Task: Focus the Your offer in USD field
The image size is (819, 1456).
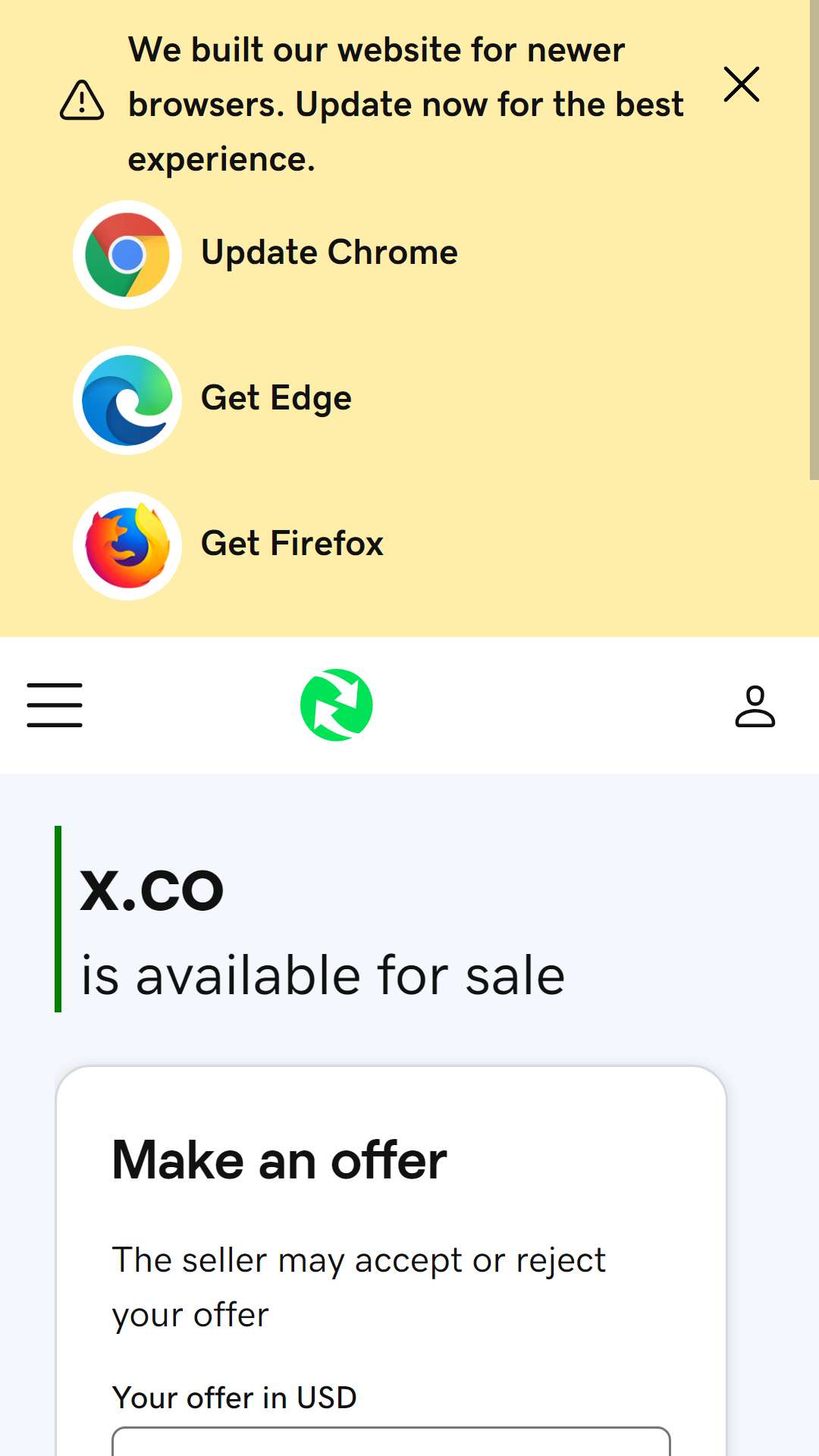Action: pos(391,1441)
